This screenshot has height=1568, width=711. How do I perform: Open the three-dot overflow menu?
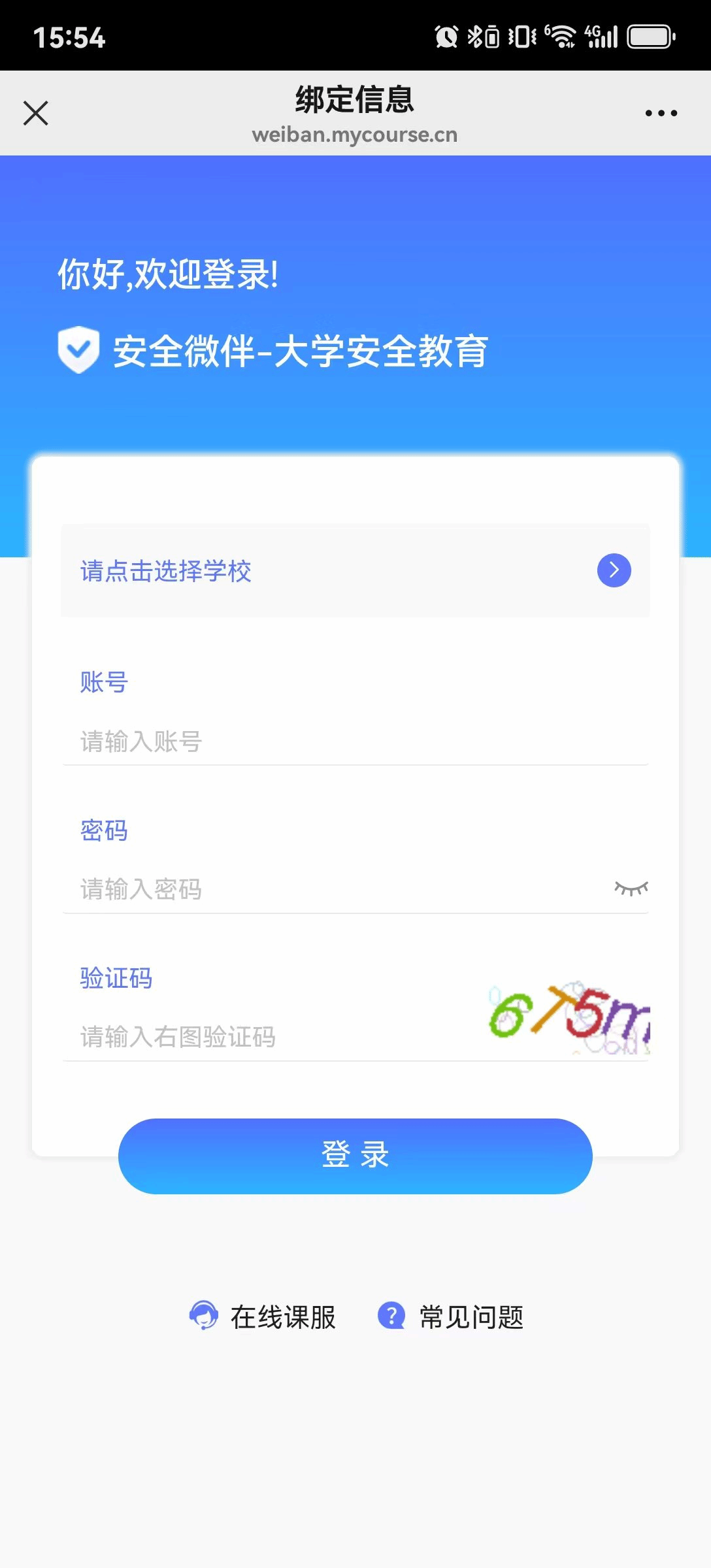tap(661, 113)
